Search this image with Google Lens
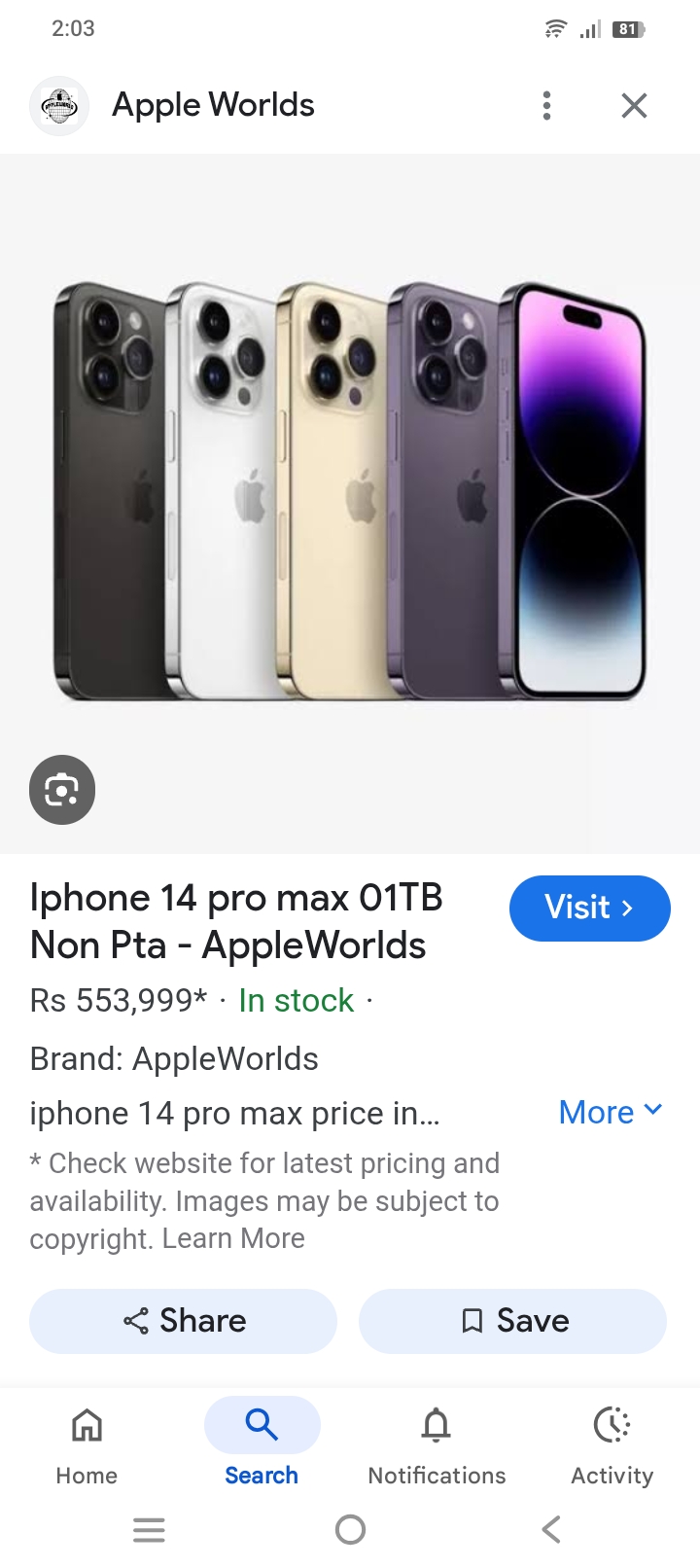700x1568 pixels. click(62, 790)
